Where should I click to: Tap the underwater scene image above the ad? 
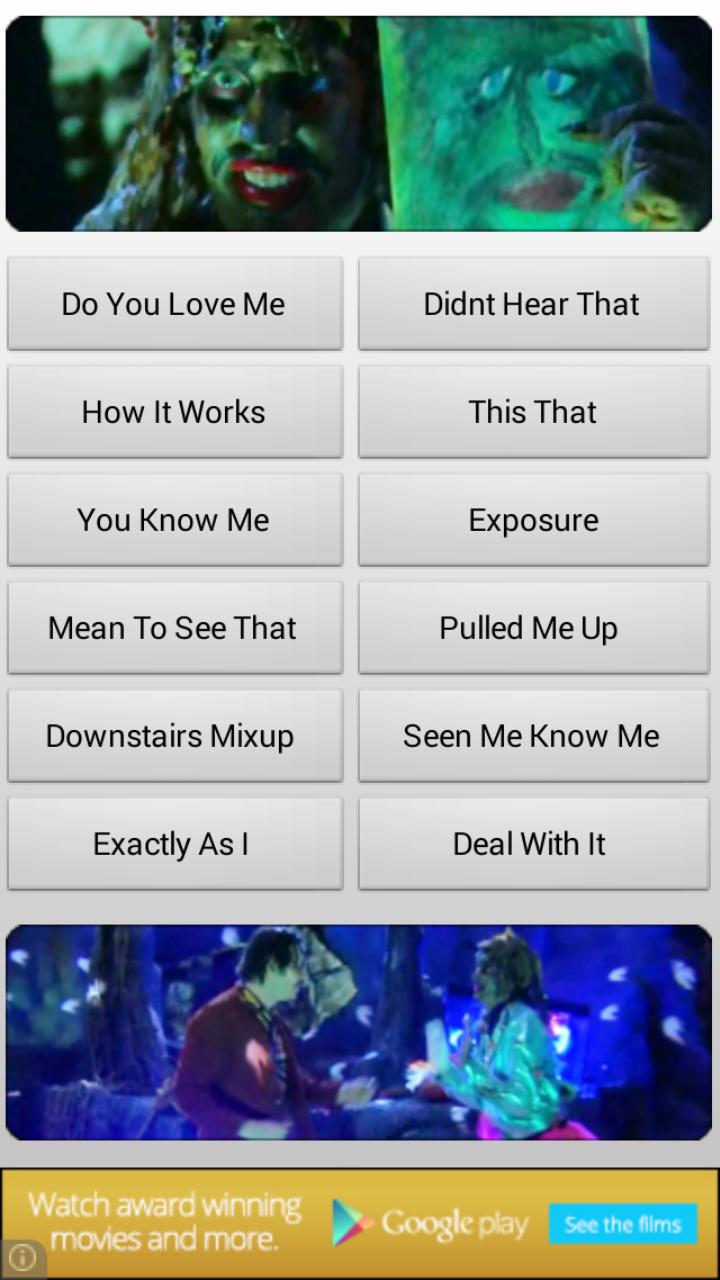[x=360, y=1030]
